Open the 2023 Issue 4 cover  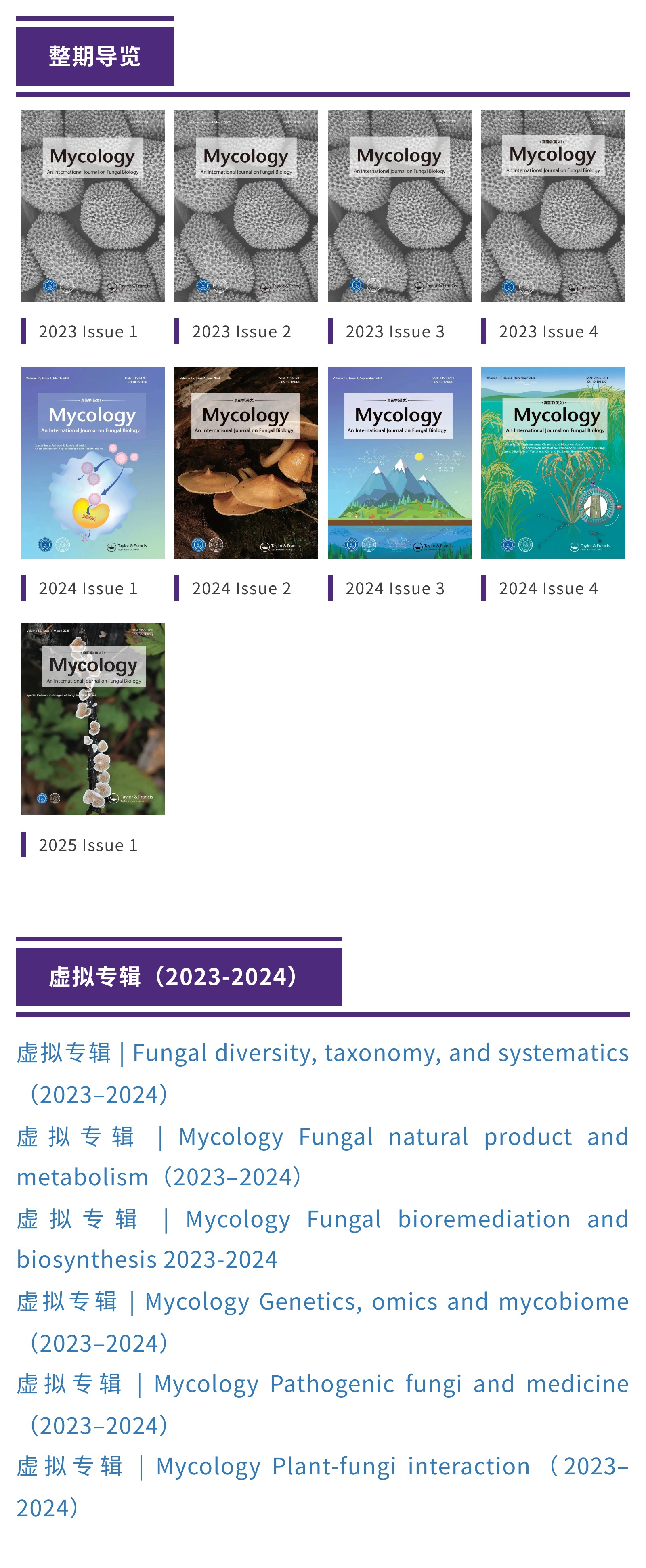[553, 206]
